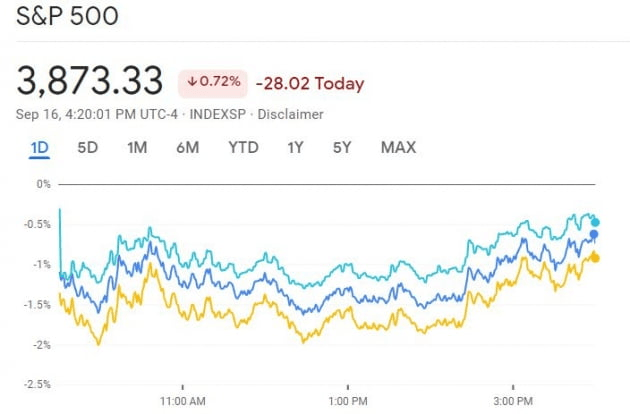Image resolution: width=630 pixels, height=414 pixels.
Task: Select the YTD range tab
Action: [x=243, y=148]
